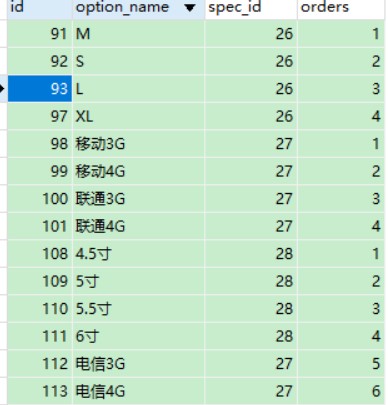This screenshot has width=388, height=405.
Task: Select the spec_id column header
Action: (x=251, y=9)
